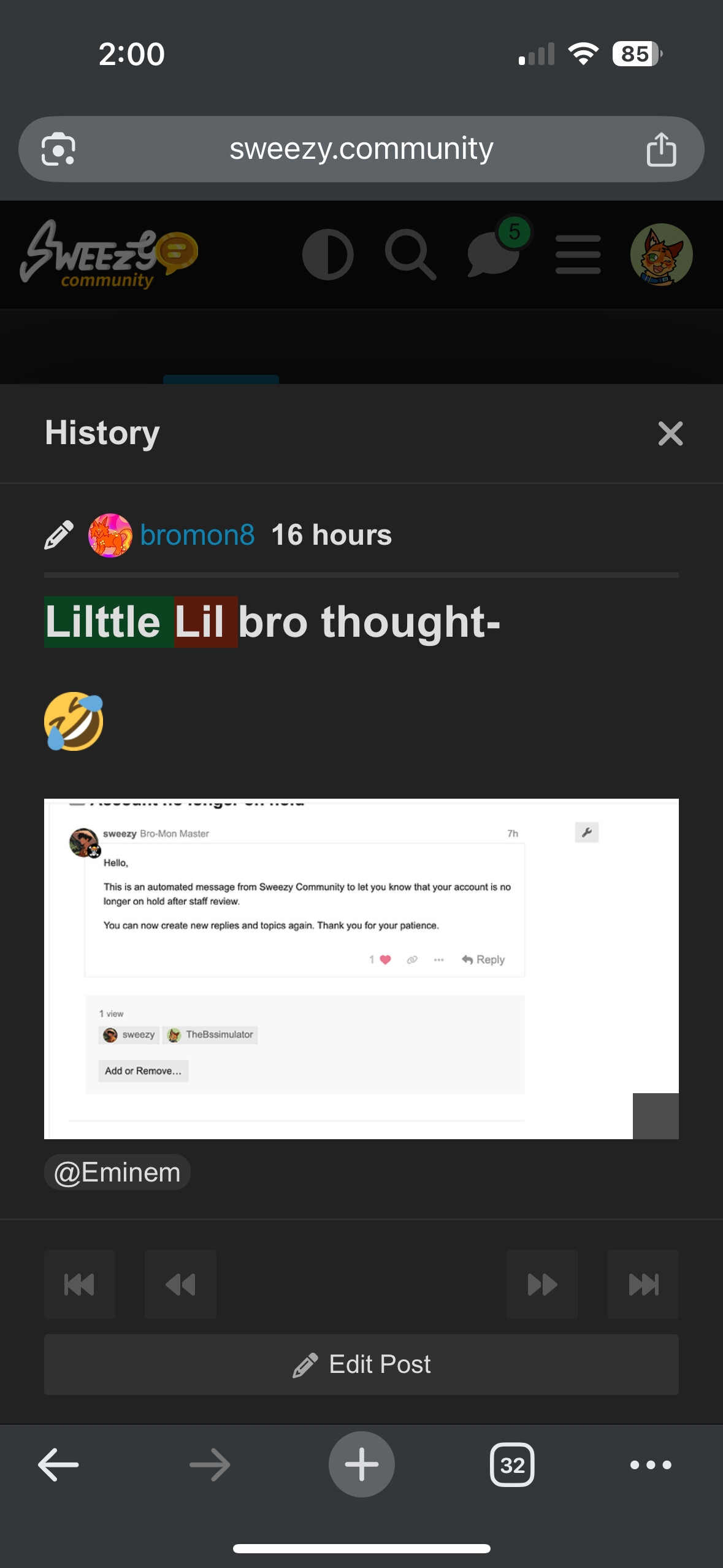Open the browser lens search icon

coord(58,149)
